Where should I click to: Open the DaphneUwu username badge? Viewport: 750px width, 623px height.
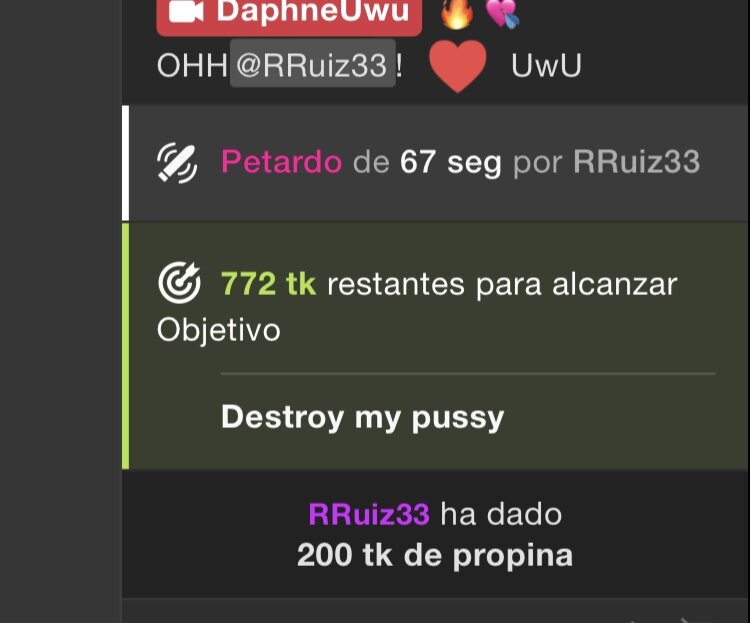pos(288,14)
